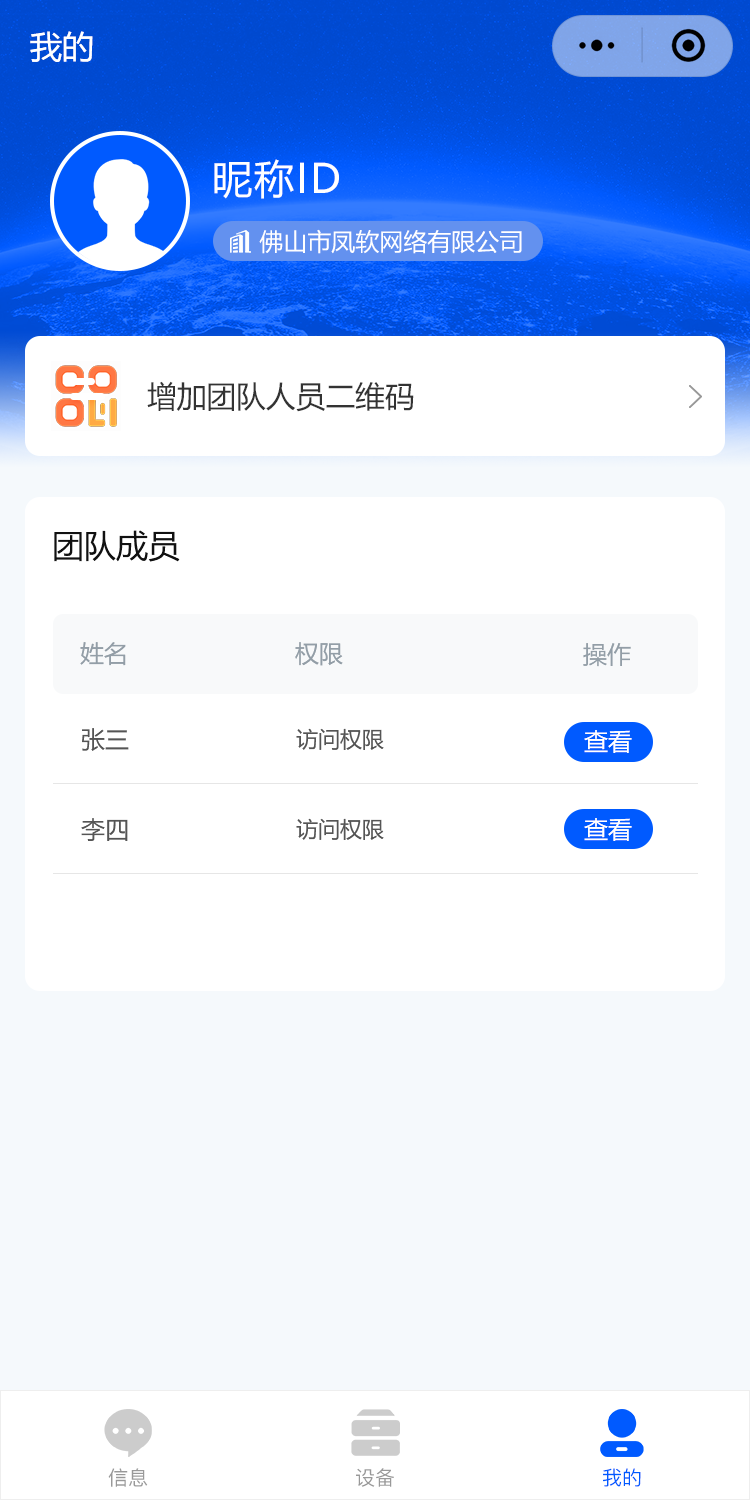Open 增加团队人员二维码 row
Image resolution: width=750 pixels, height=1500 pixels.
[x=375, y=396]
